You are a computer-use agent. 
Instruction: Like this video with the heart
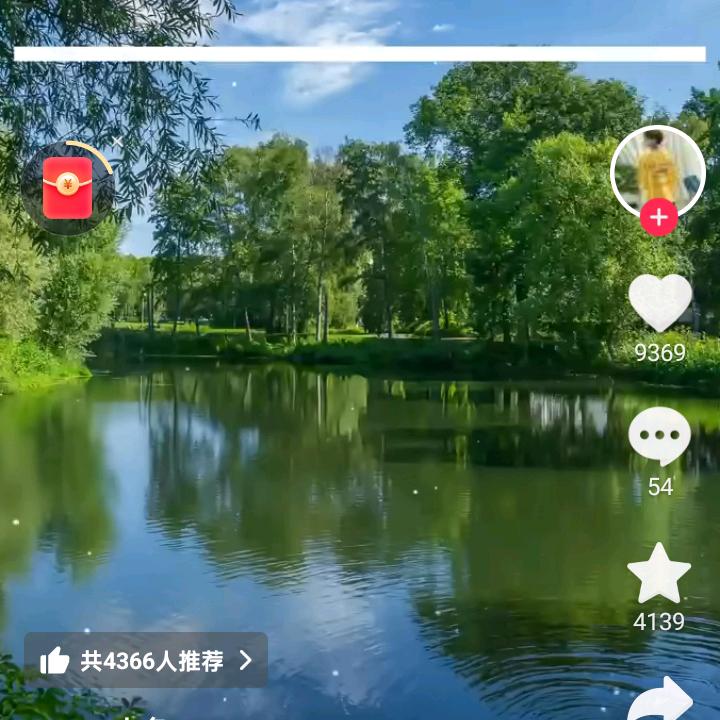(660, 302)
